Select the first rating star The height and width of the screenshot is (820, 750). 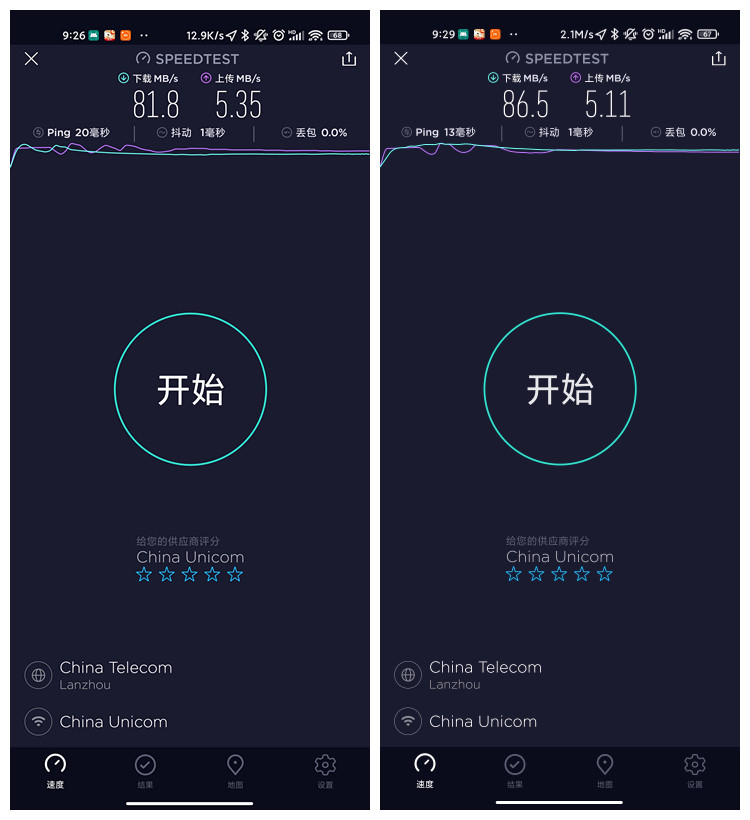tap(144, 573)
